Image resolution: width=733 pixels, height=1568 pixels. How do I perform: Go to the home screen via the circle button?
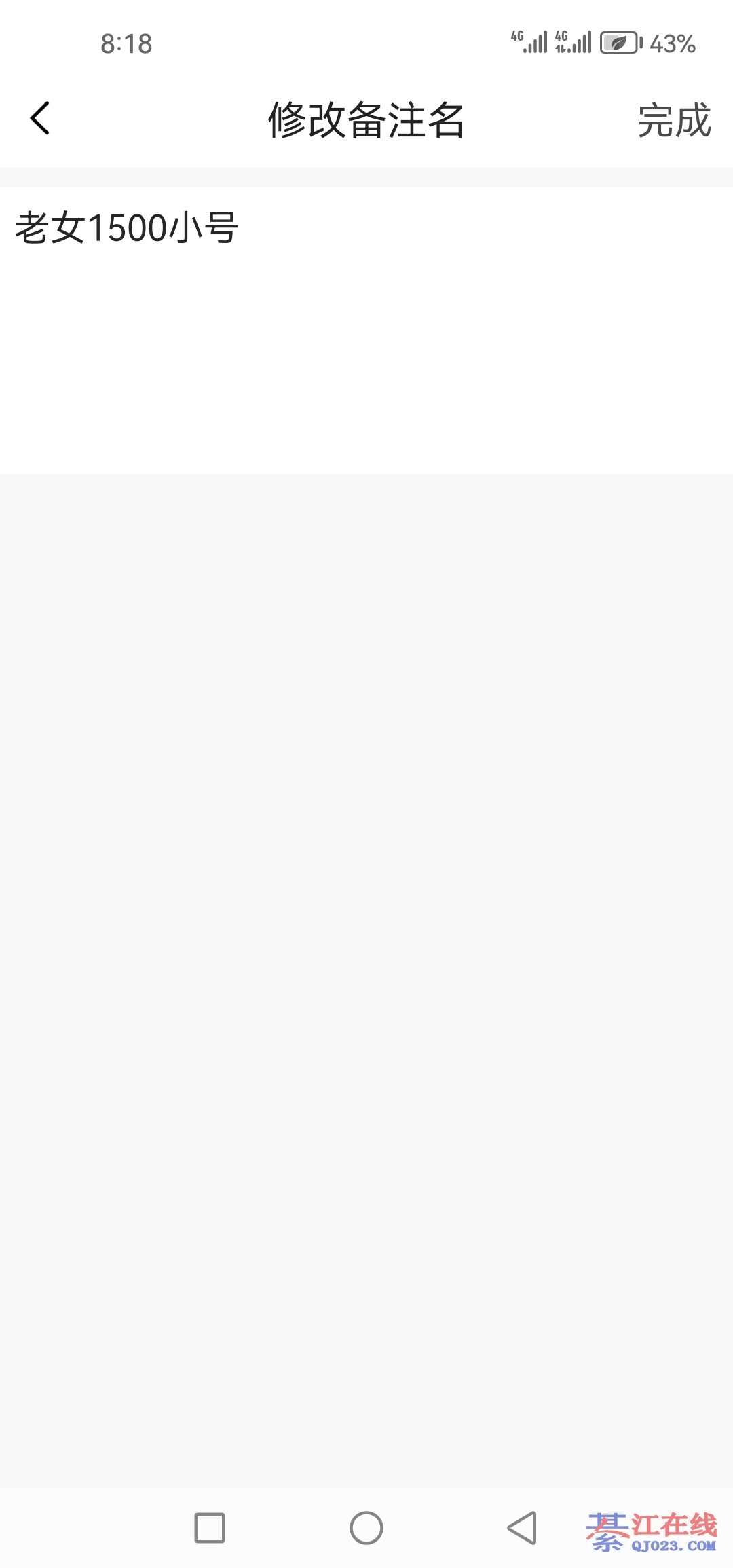(x=366, y=1528)
